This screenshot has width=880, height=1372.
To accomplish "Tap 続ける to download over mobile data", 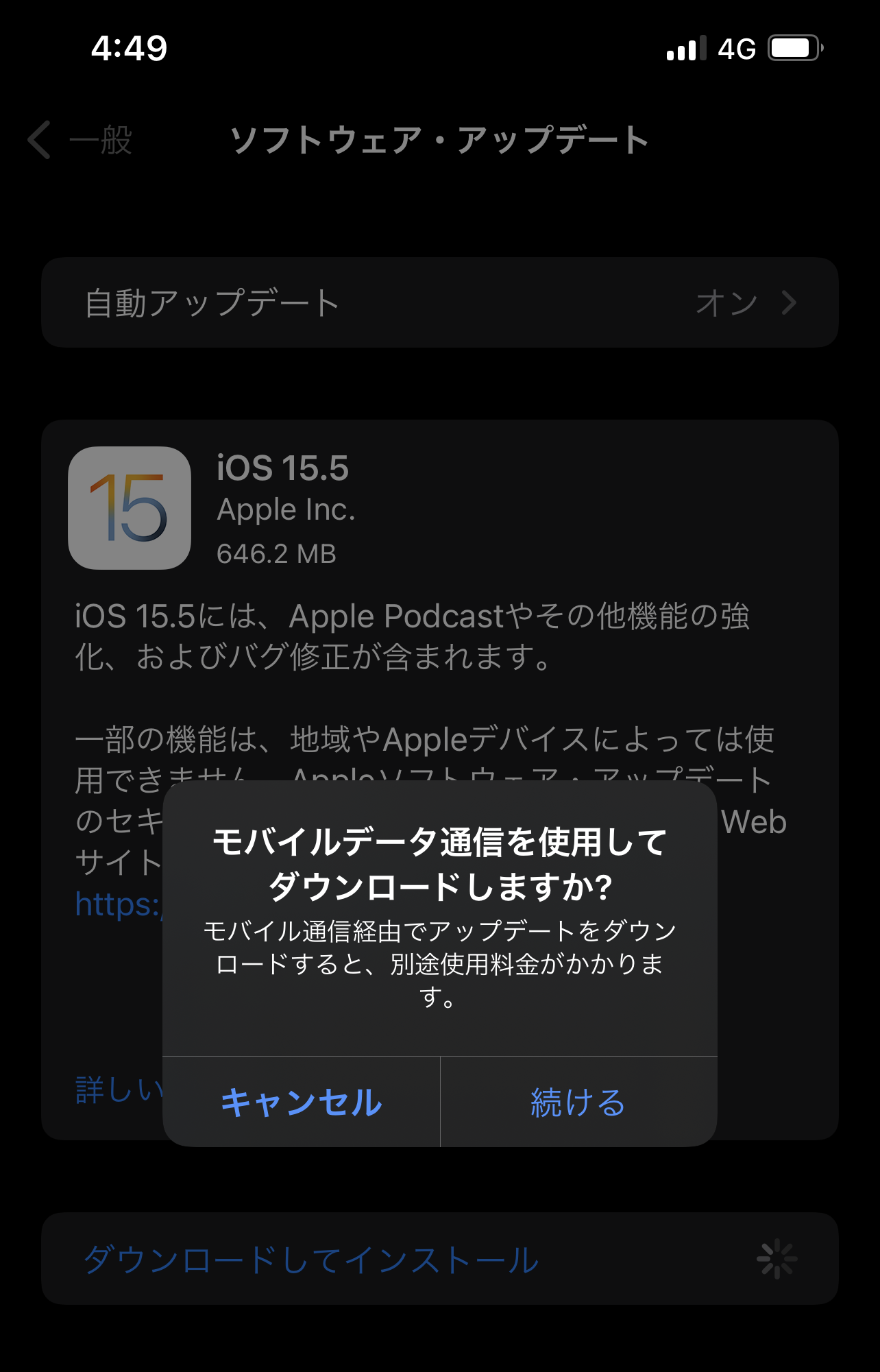I will click(578, 1101).
